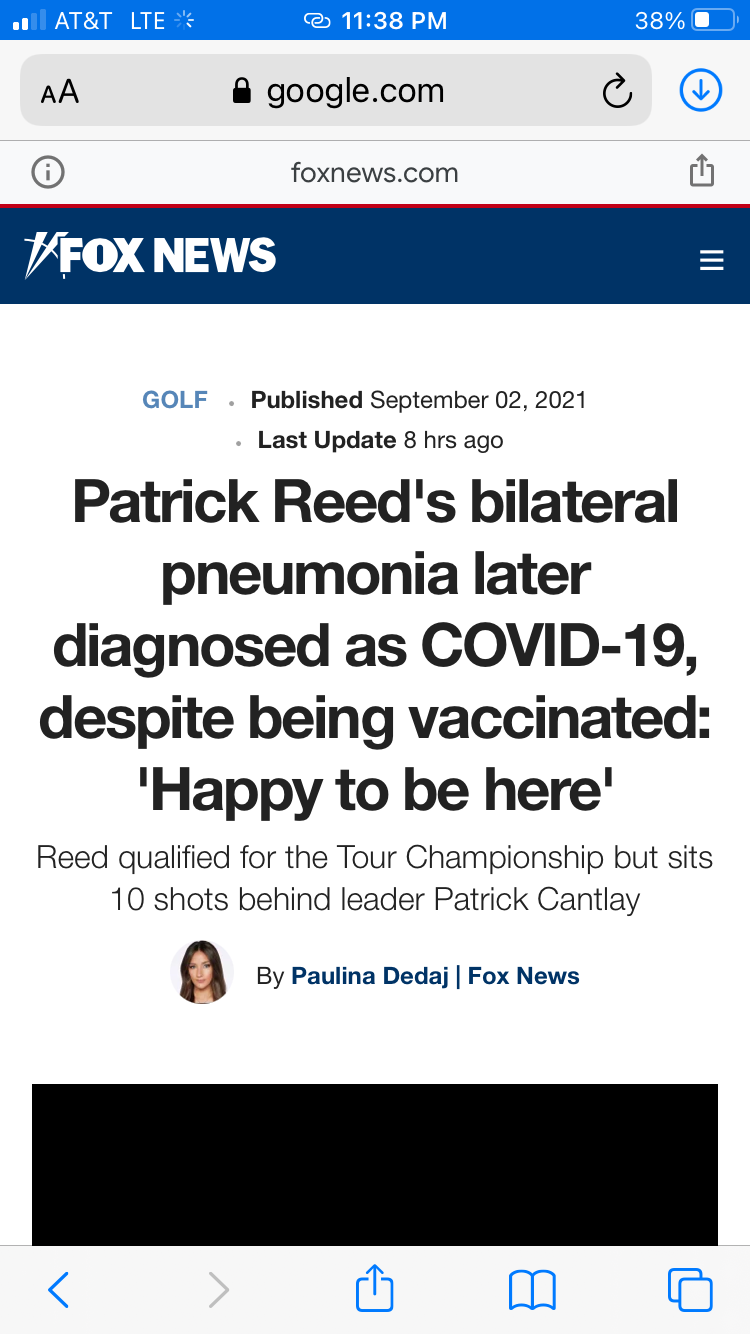Open the page share sheet icon

pyautogui.click(x=701, y=171)
